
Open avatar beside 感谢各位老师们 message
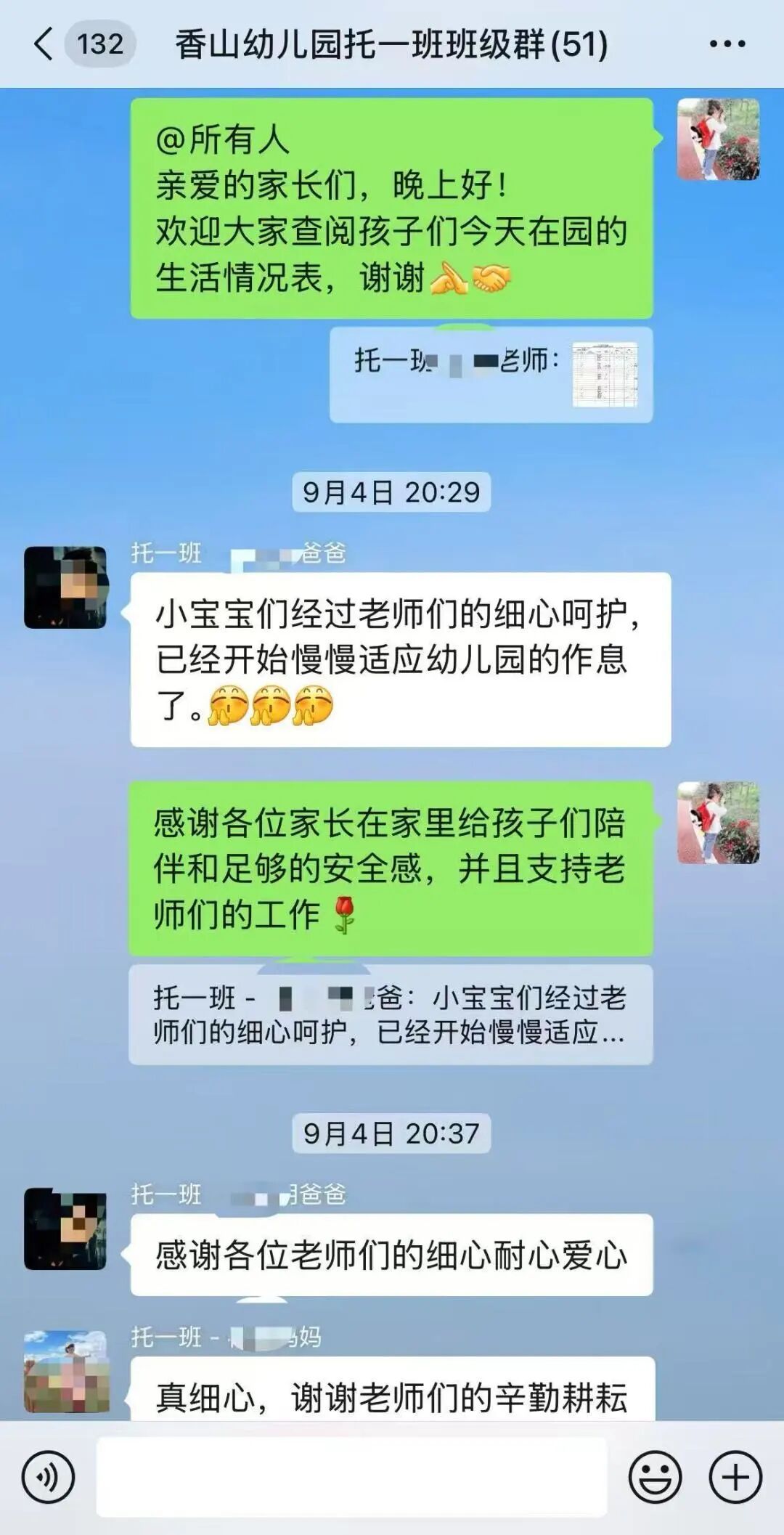coord(66,1229)
